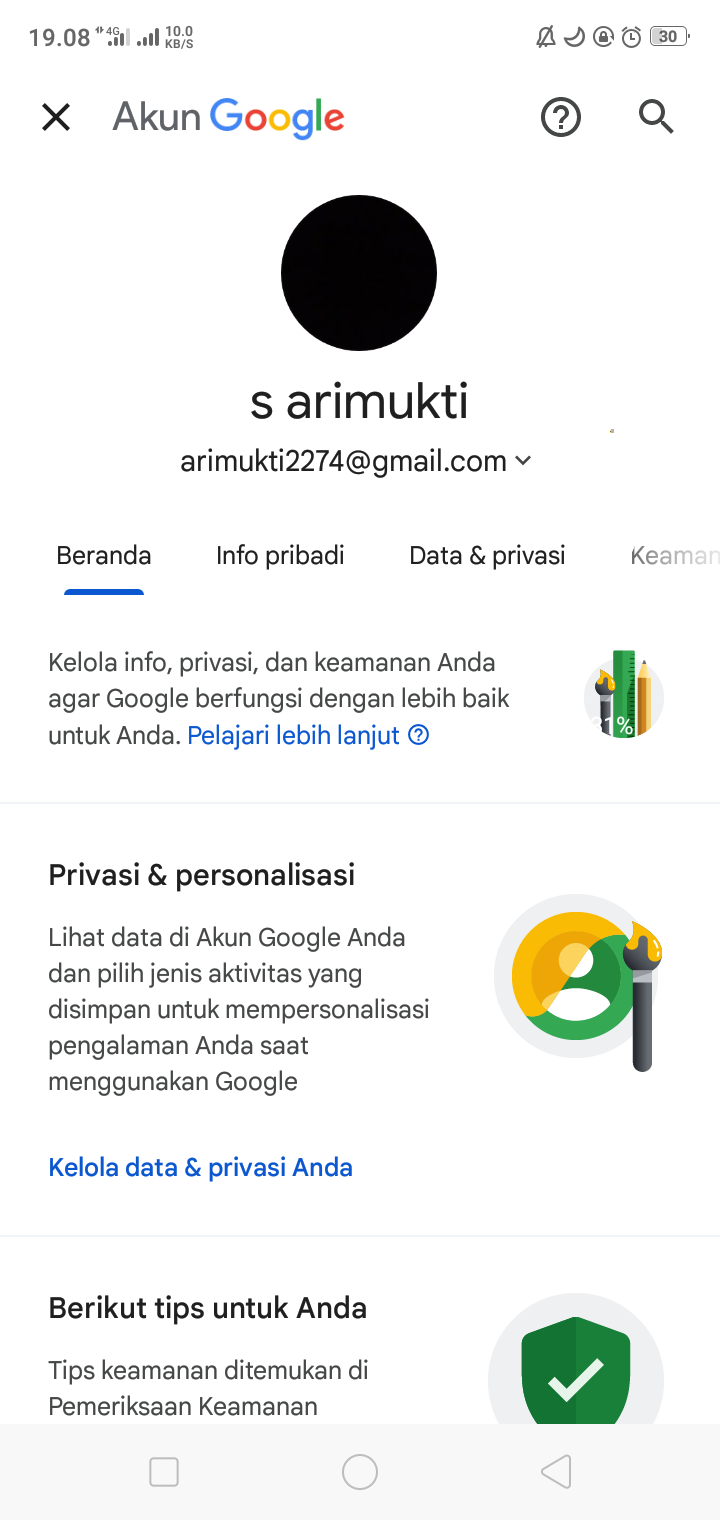The width and height of the screenshot is (720, 1520).
Task: Switch to the Info pribadi tab
Action: tap(280, 556)
